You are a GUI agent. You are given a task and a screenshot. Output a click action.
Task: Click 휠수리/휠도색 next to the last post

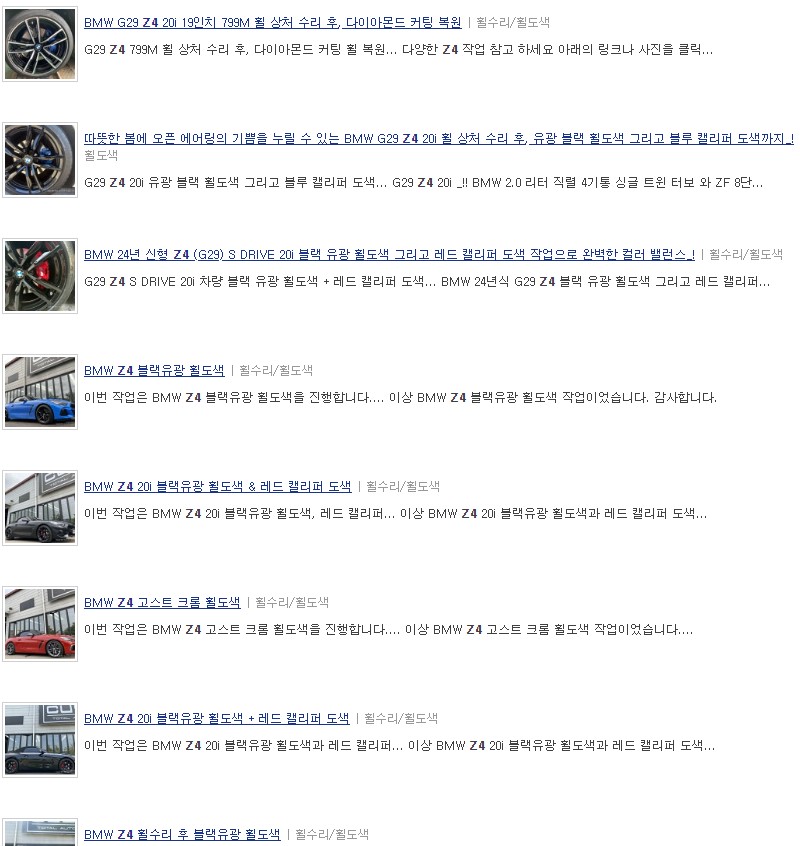[x=332, y=833]
